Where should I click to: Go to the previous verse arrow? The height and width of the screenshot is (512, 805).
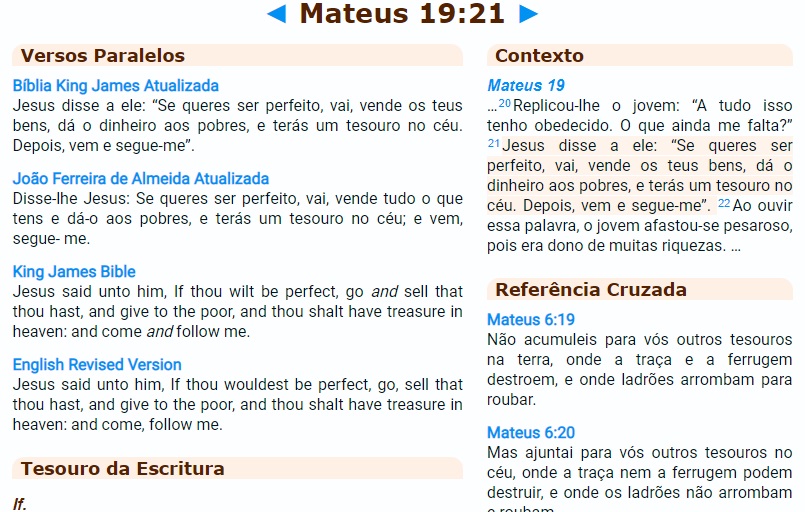pos(277,14)
